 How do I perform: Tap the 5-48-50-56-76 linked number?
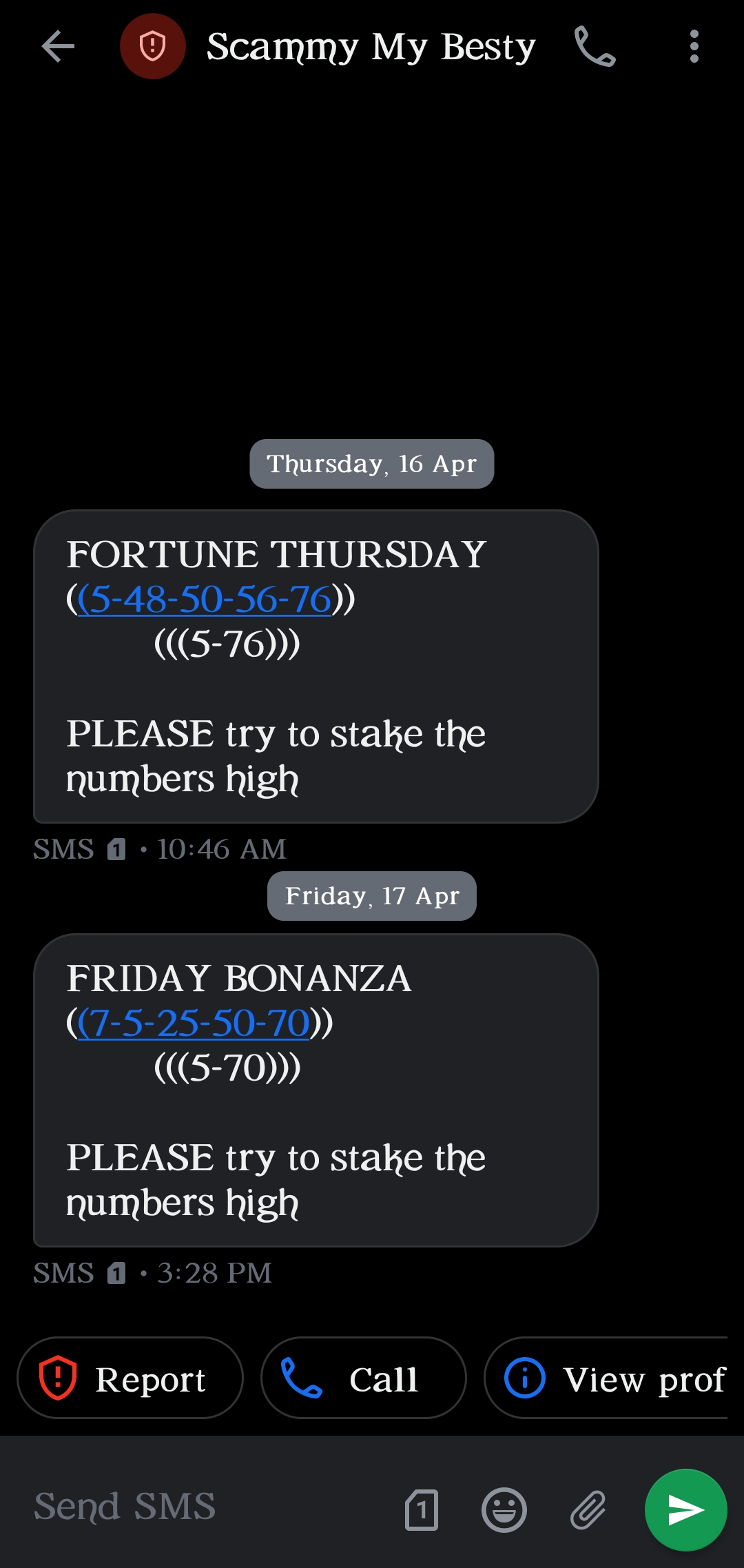pos(205,599)
